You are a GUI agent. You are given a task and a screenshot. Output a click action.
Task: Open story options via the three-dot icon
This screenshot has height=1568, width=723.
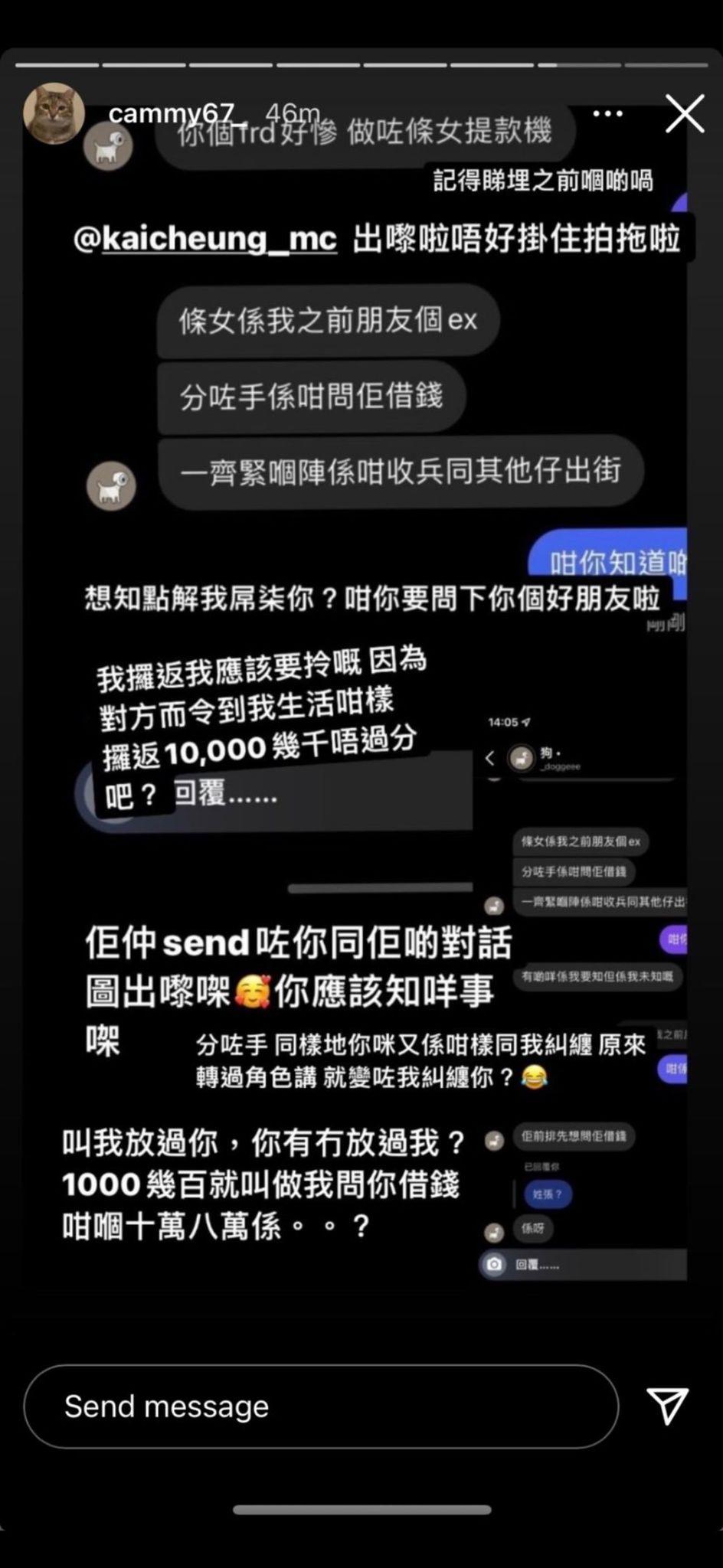pyautogui.click(x=607, y=113)
